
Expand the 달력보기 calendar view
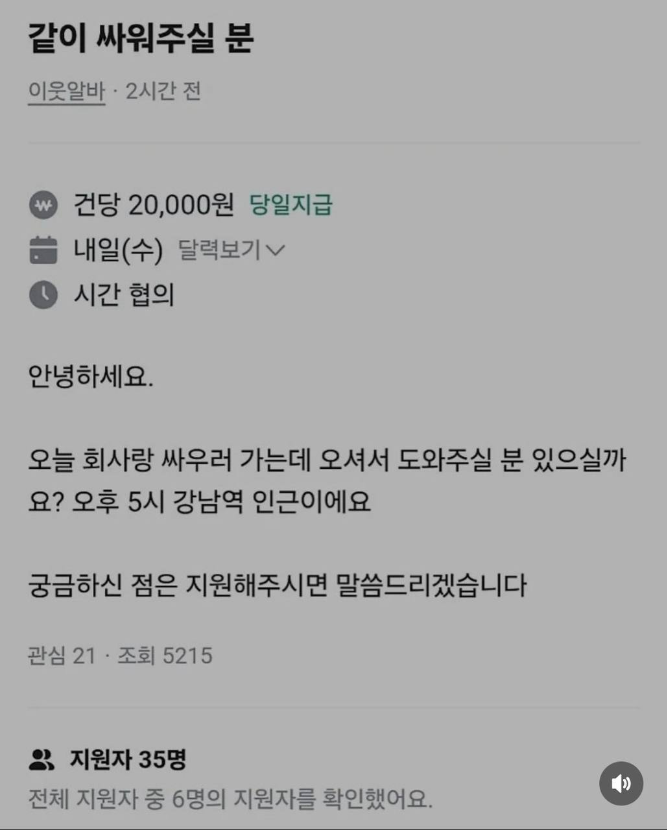click(x=231, y=250)
